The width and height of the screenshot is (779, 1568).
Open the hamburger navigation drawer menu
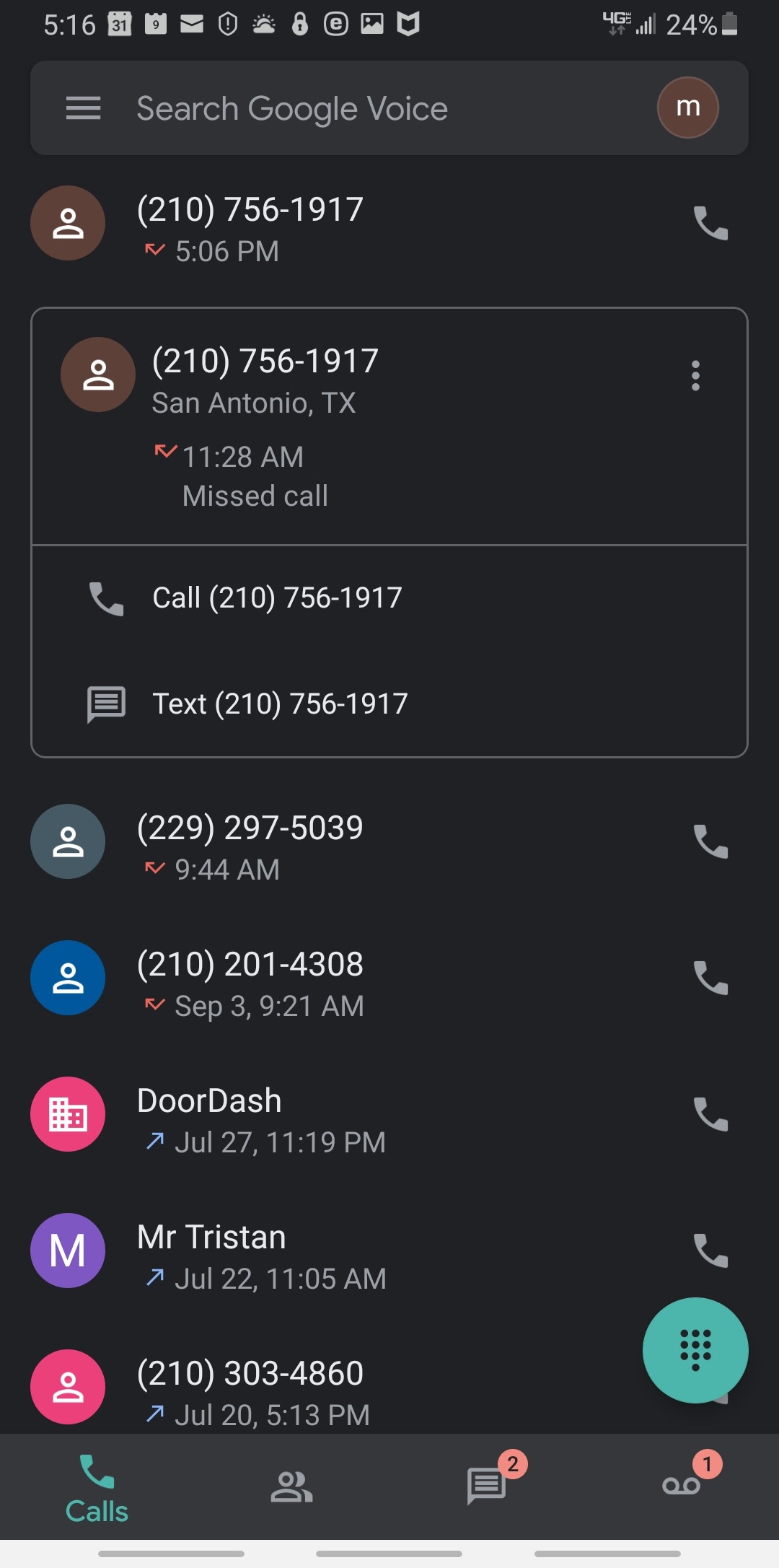click(83, 108)
